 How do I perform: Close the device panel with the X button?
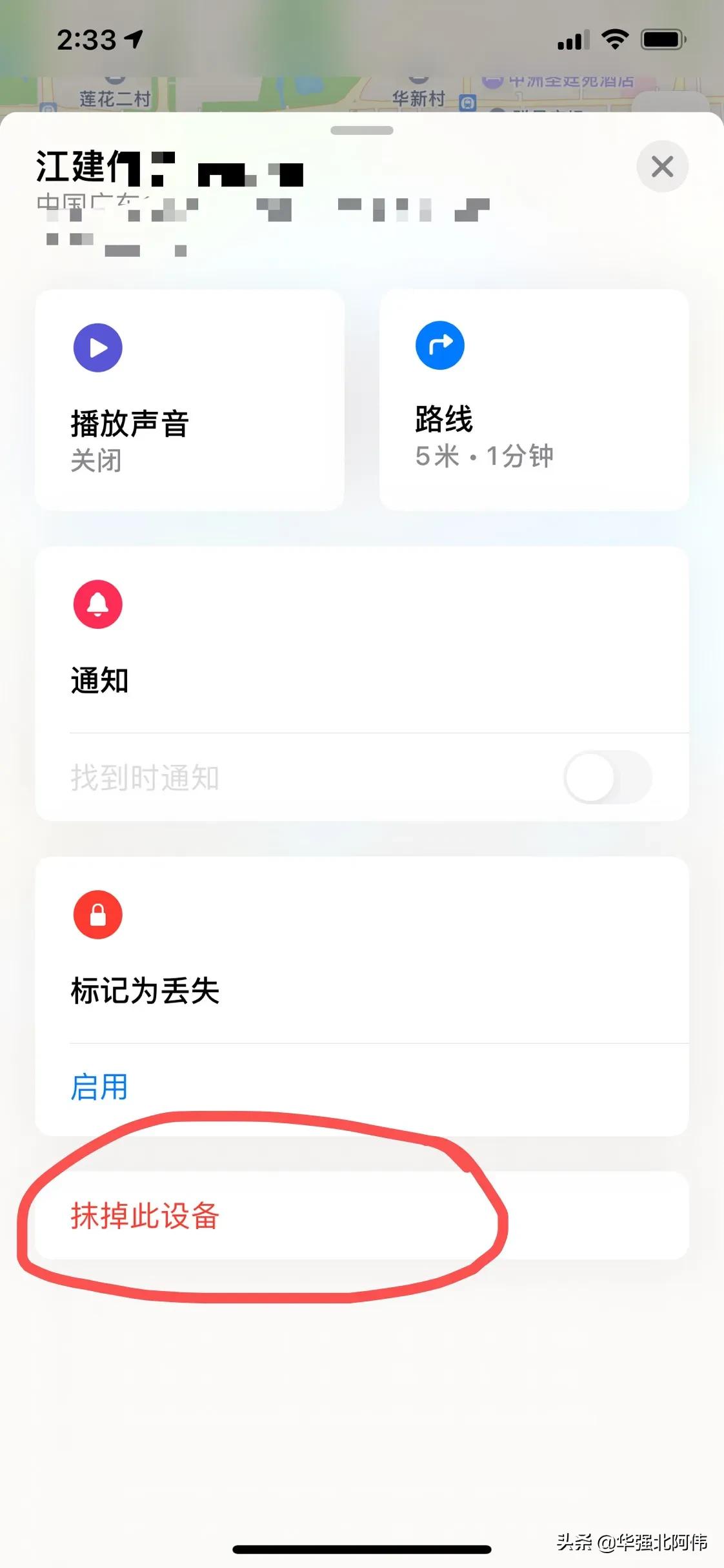click(663, 167)
